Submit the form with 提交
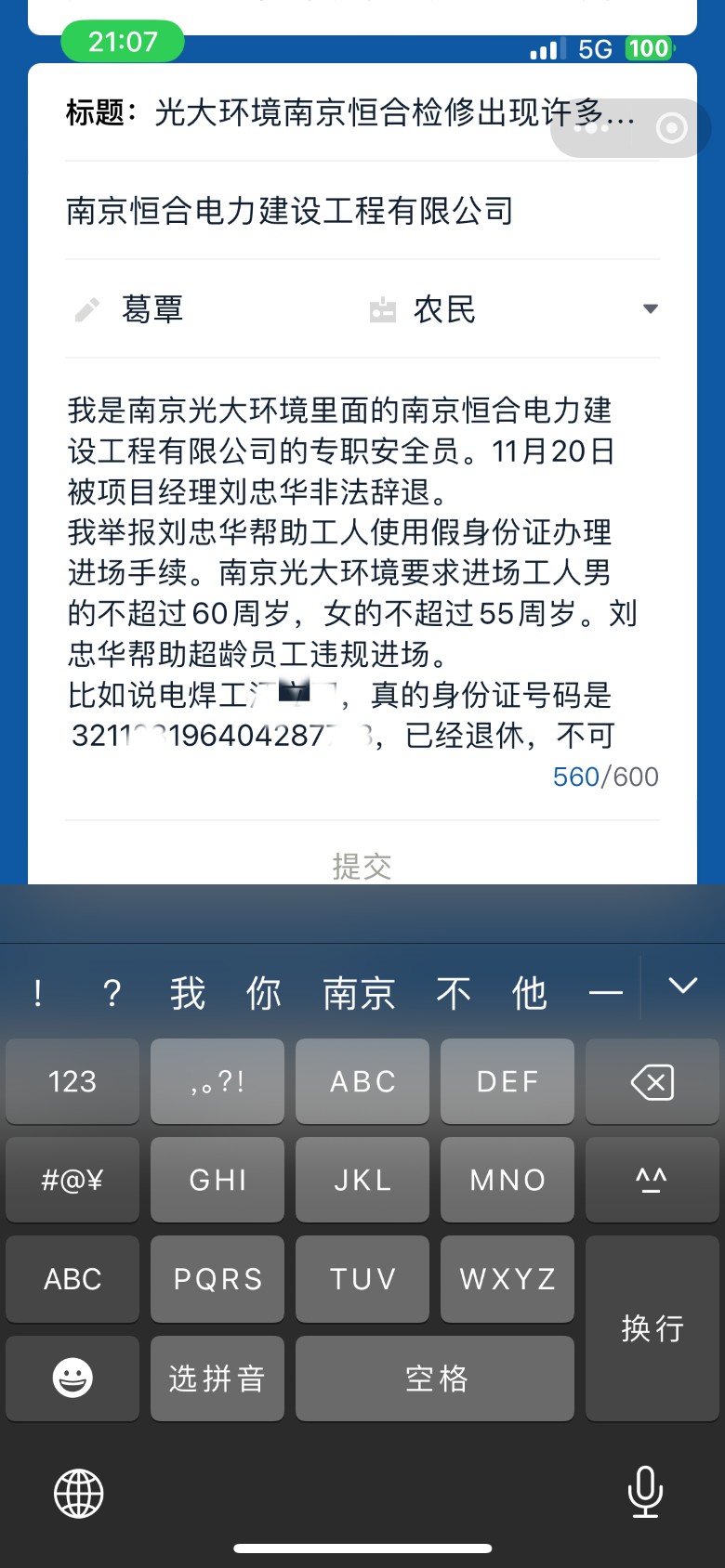 click(362, 866)
